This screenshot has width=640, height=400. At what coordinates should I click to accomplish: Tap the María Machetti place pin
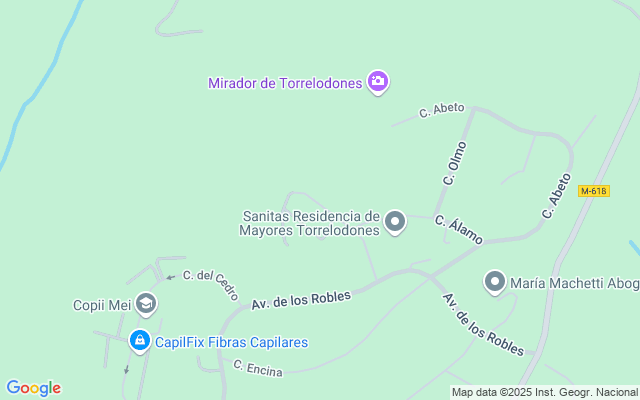click(x=494, y=283)
